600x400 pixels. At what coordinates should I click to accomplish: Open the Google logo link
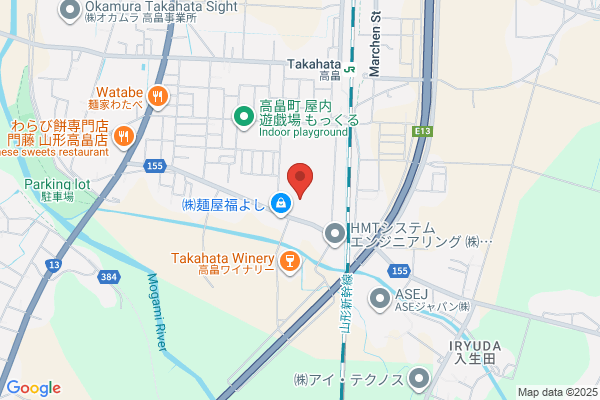[34, 388]
